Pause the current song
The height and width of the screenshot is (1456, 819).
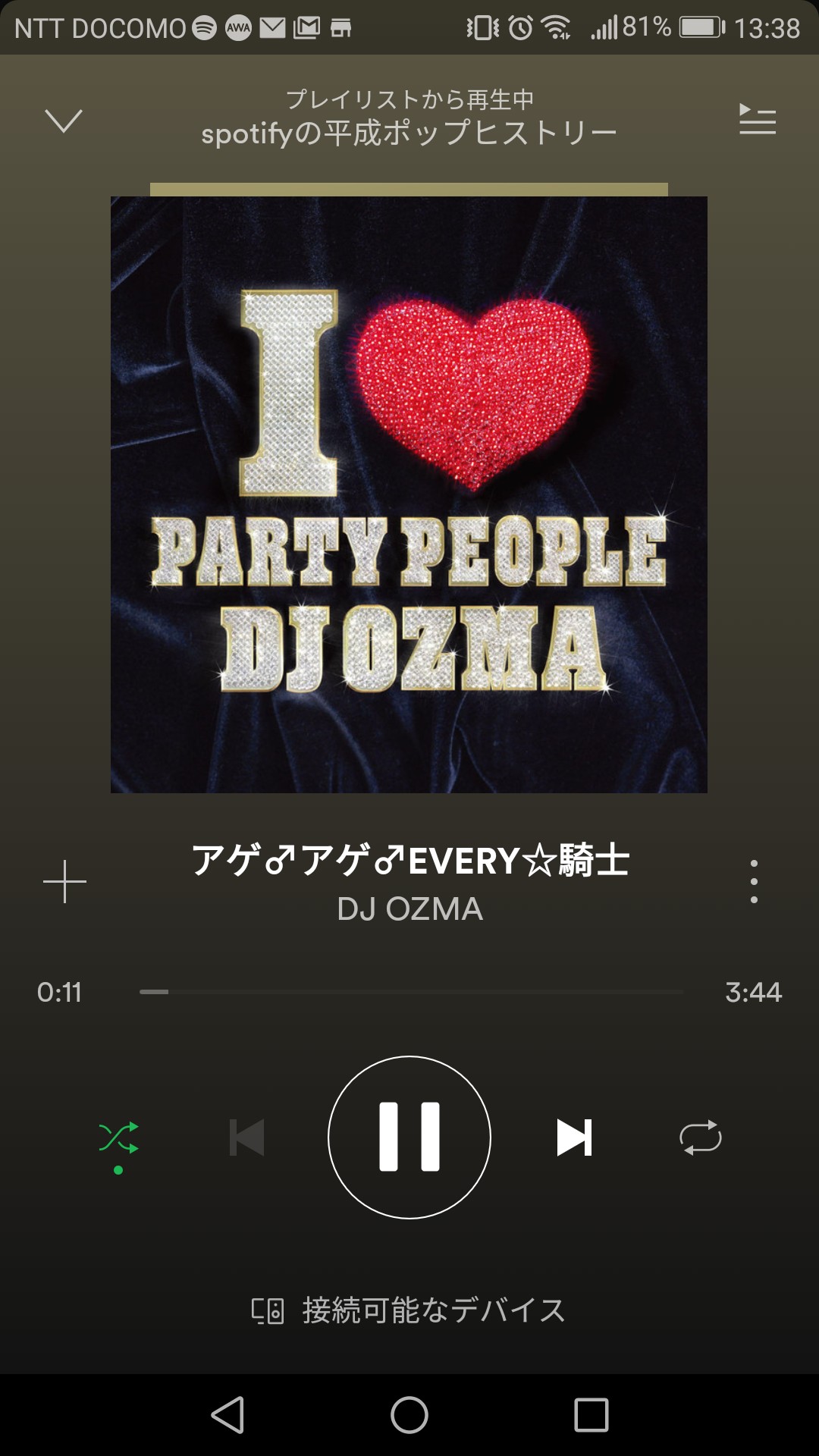tap(409, 1137)
